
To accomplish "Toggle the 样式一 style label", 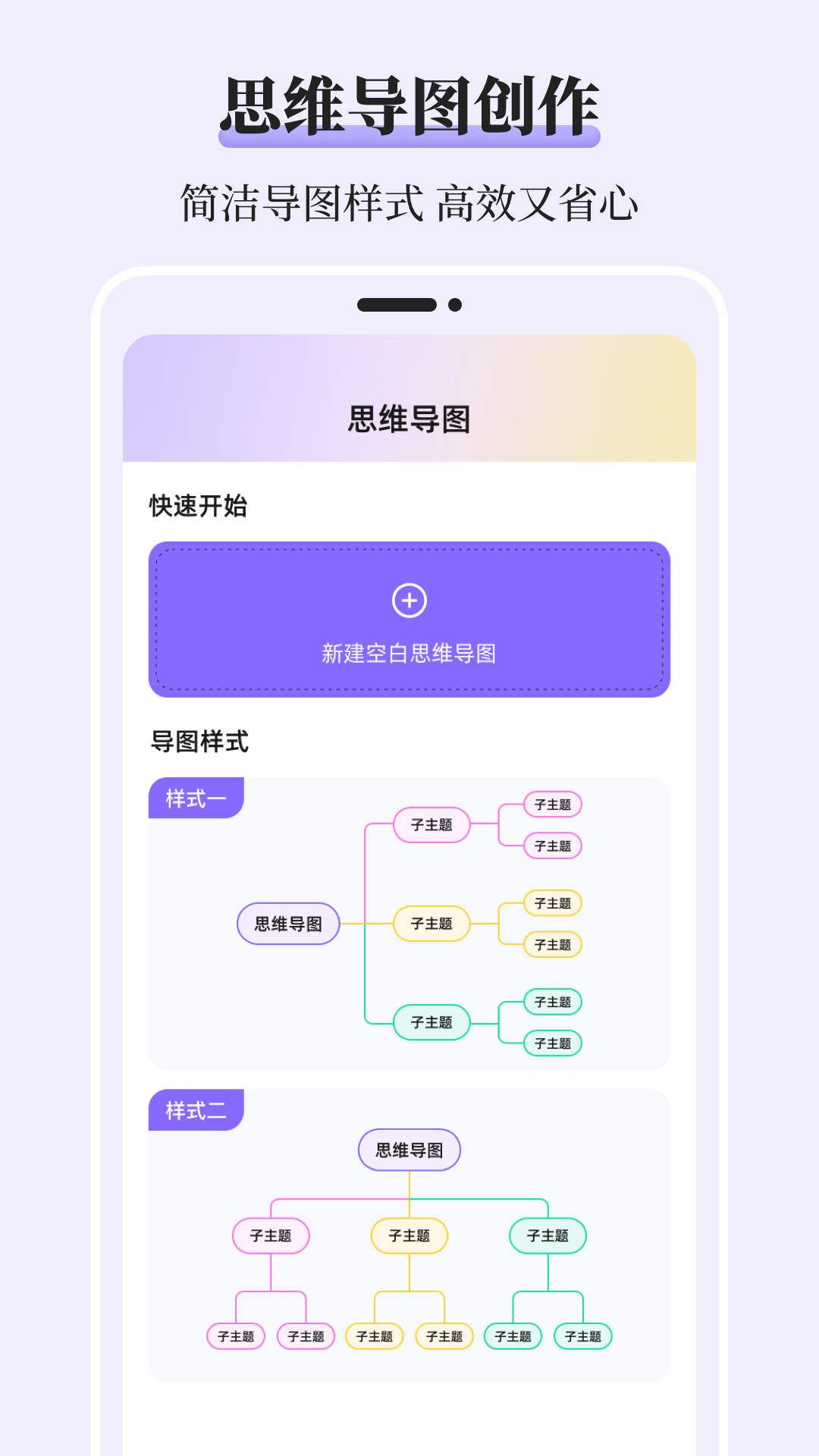I will (196, 798).
